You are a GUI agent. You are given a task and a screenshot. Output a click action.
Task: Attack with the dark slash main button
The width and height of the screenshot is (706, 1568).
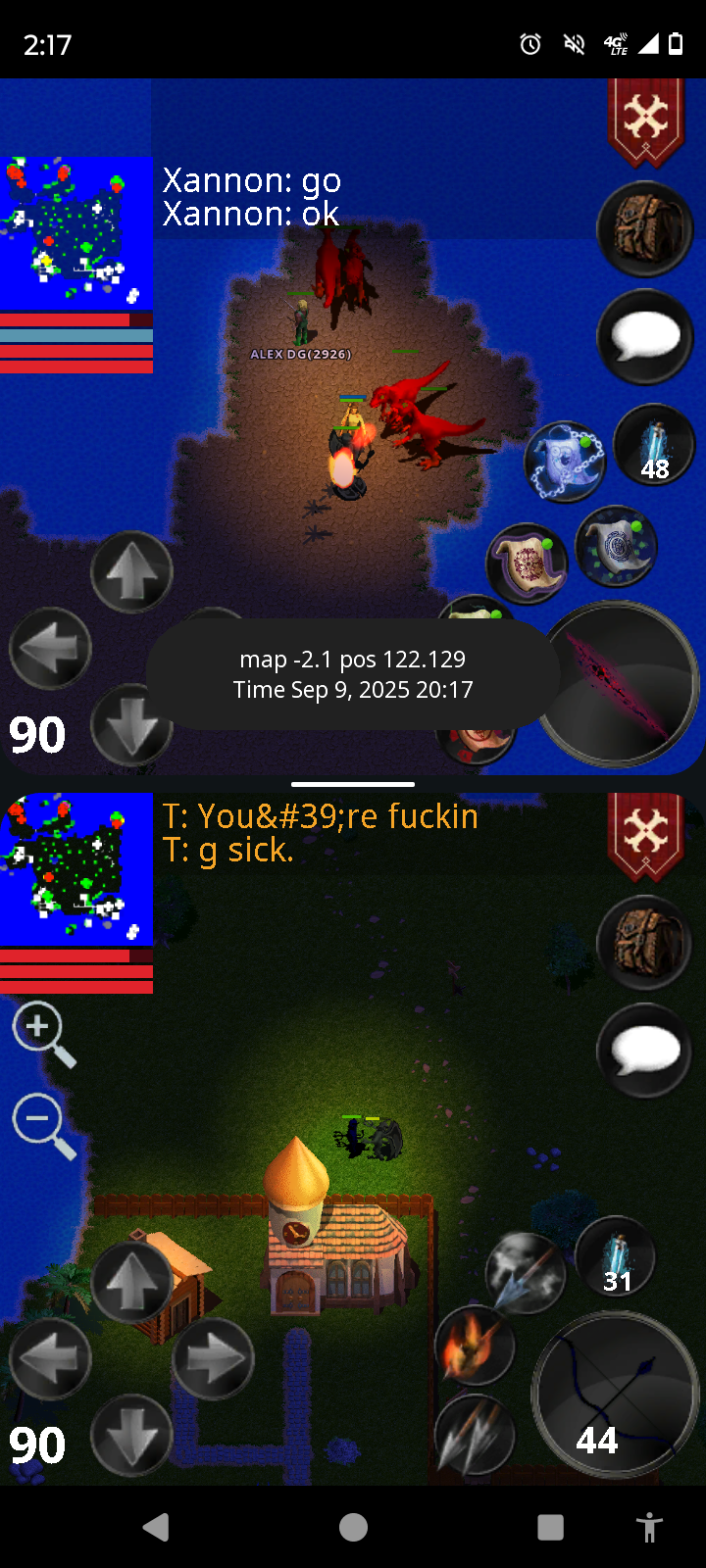pos(618,682)
